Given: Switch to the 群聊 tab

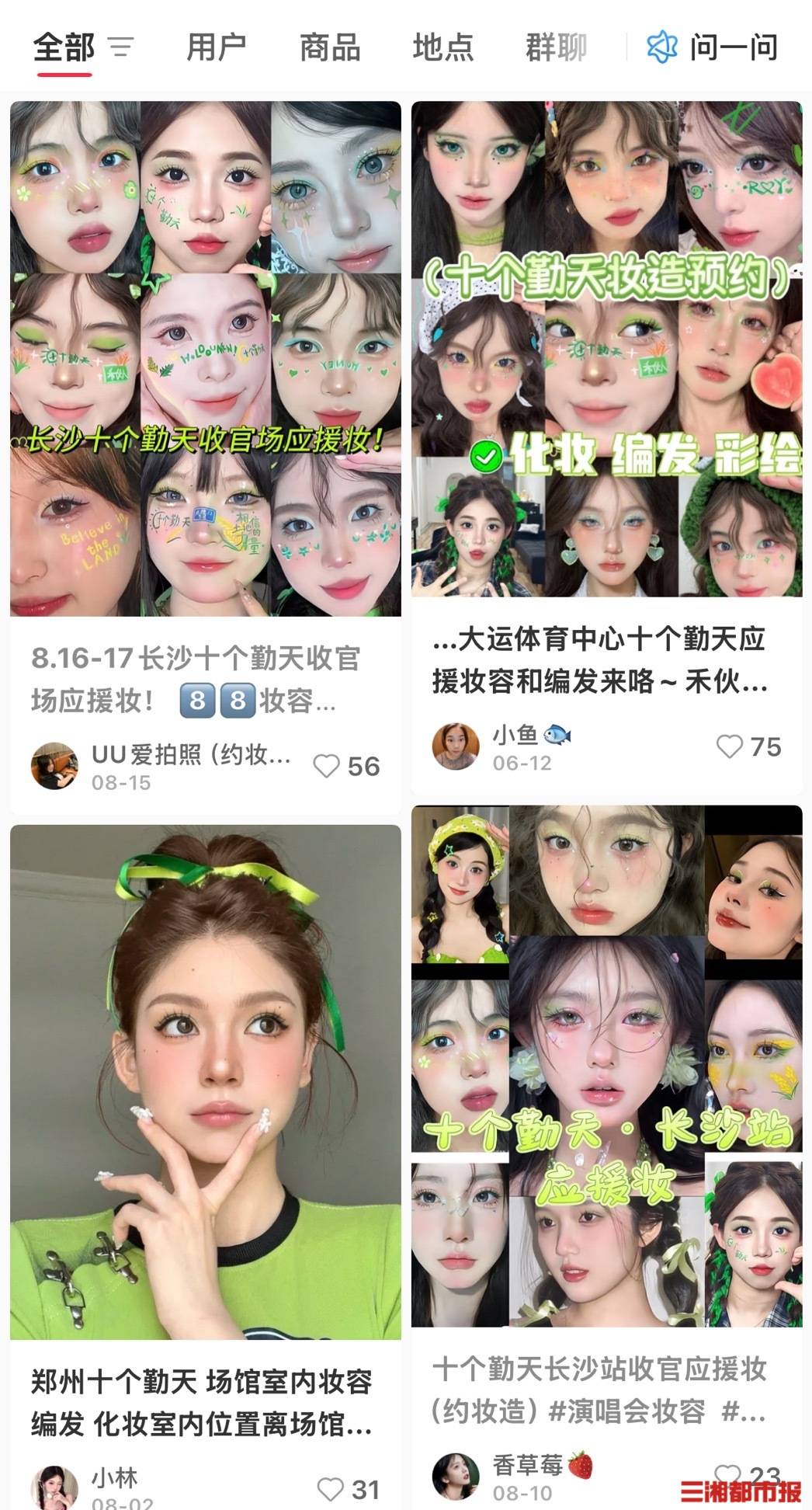Looking at the screenshot, I should click(x=556, y=48).
